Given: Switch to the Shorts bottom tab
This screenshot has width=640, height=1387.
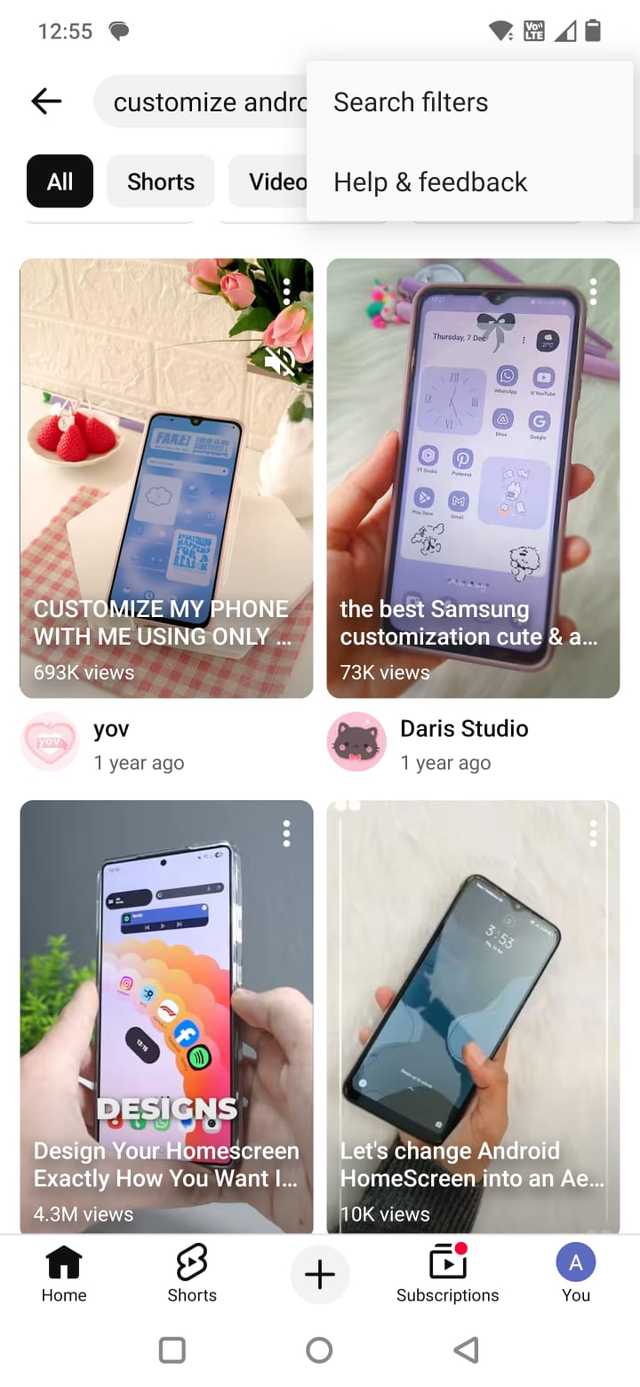Looking at the screenshot, I should (x=191, y=1274).
